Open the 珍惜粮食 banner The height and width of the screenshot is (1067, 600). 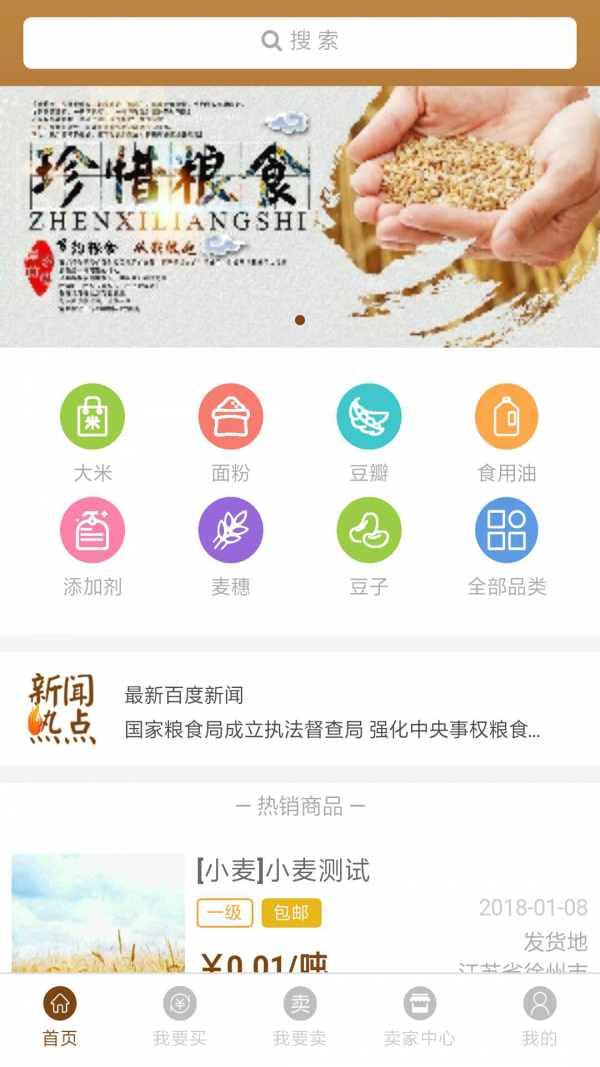tap(300, 216)
